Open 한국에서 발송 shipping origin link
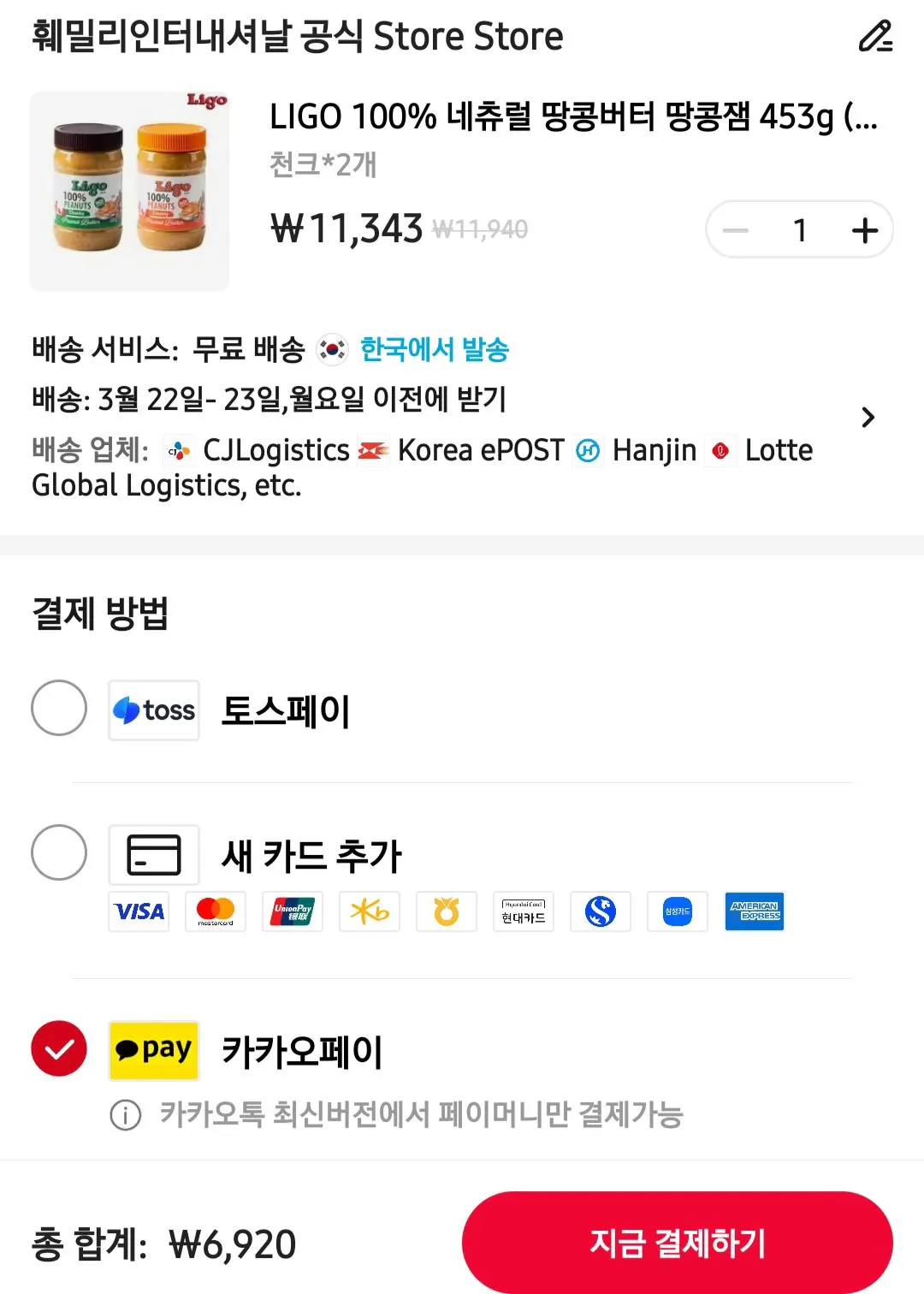The height and width of the screenshot is (1294, 924). click(432, 349)
